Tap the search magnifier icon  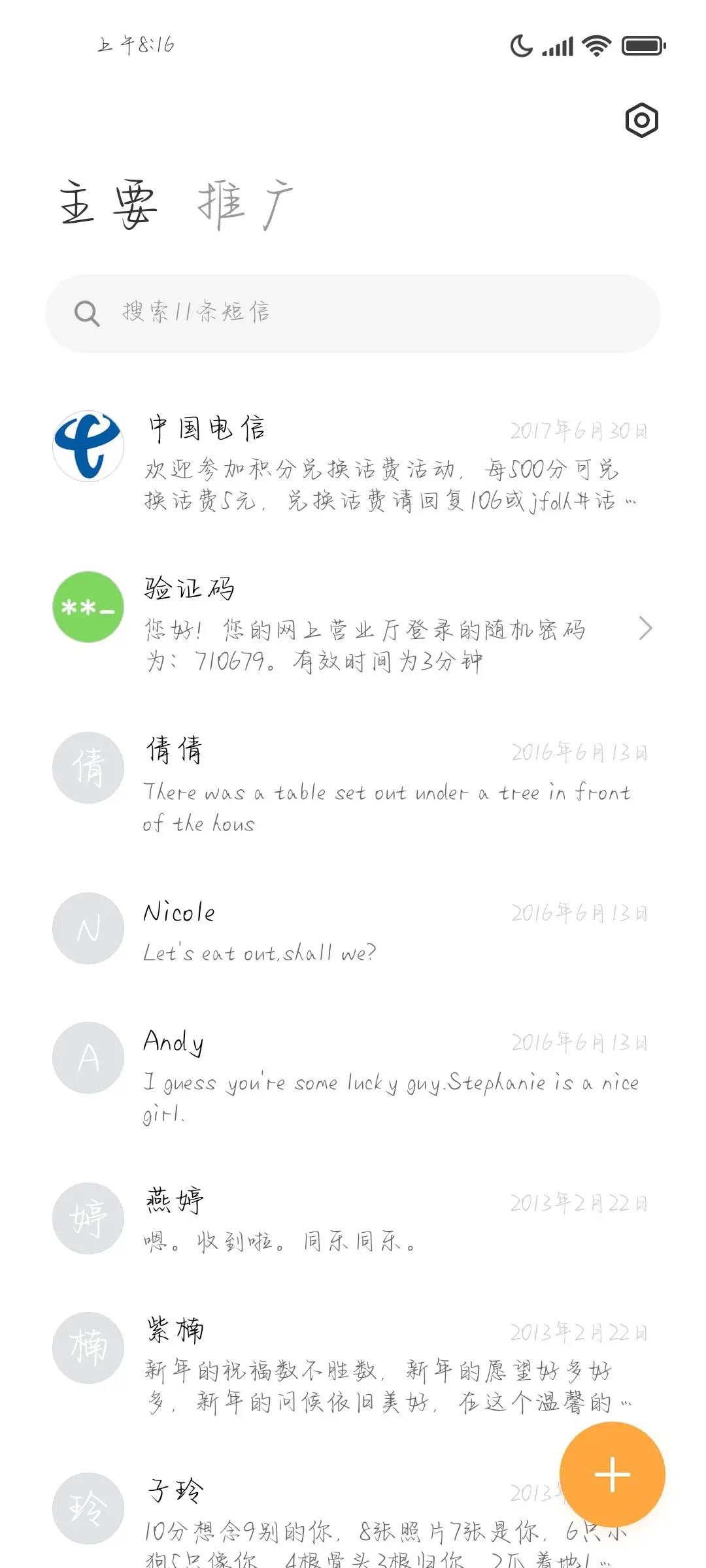click(87, 313)
